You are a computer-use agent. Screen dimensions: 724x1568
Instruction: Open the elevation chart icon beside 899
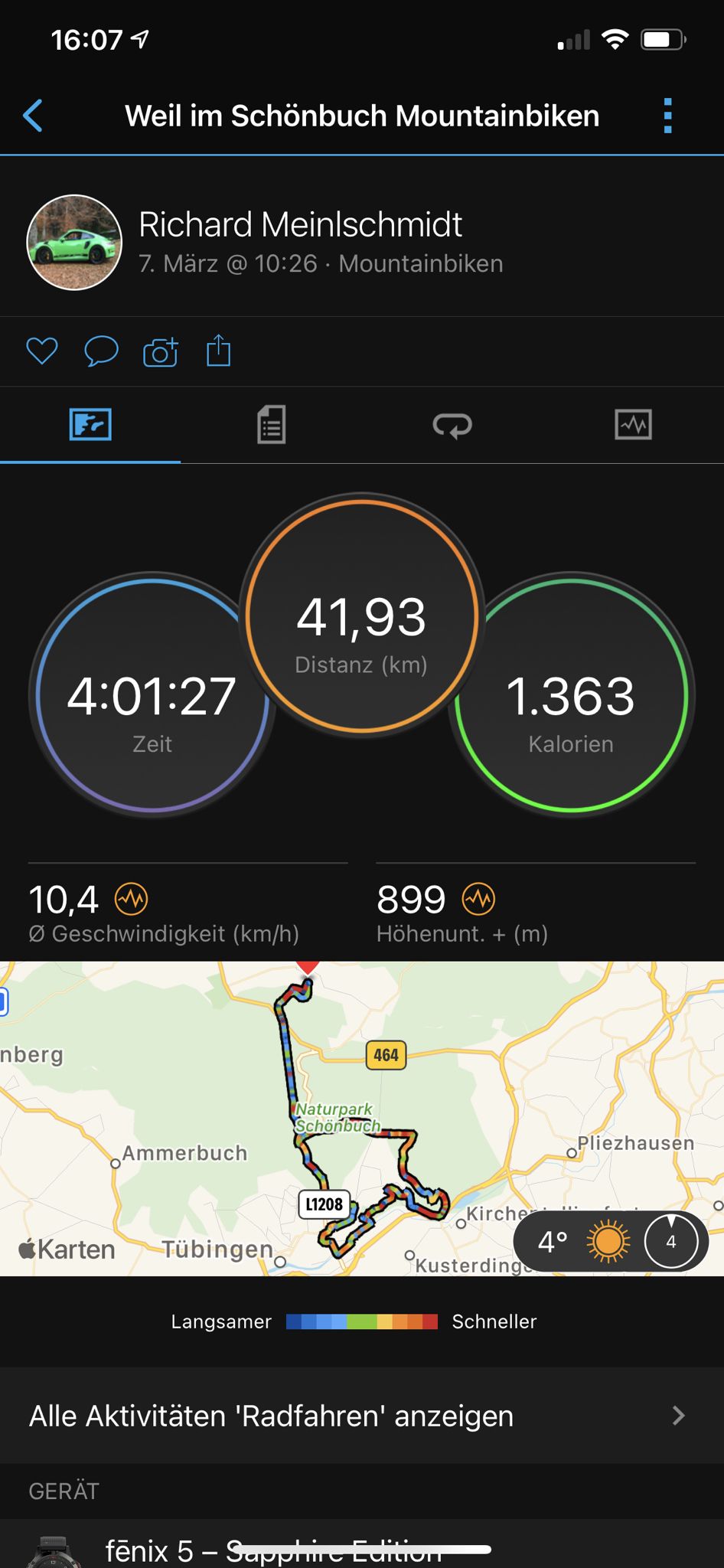tap(479, 899)
